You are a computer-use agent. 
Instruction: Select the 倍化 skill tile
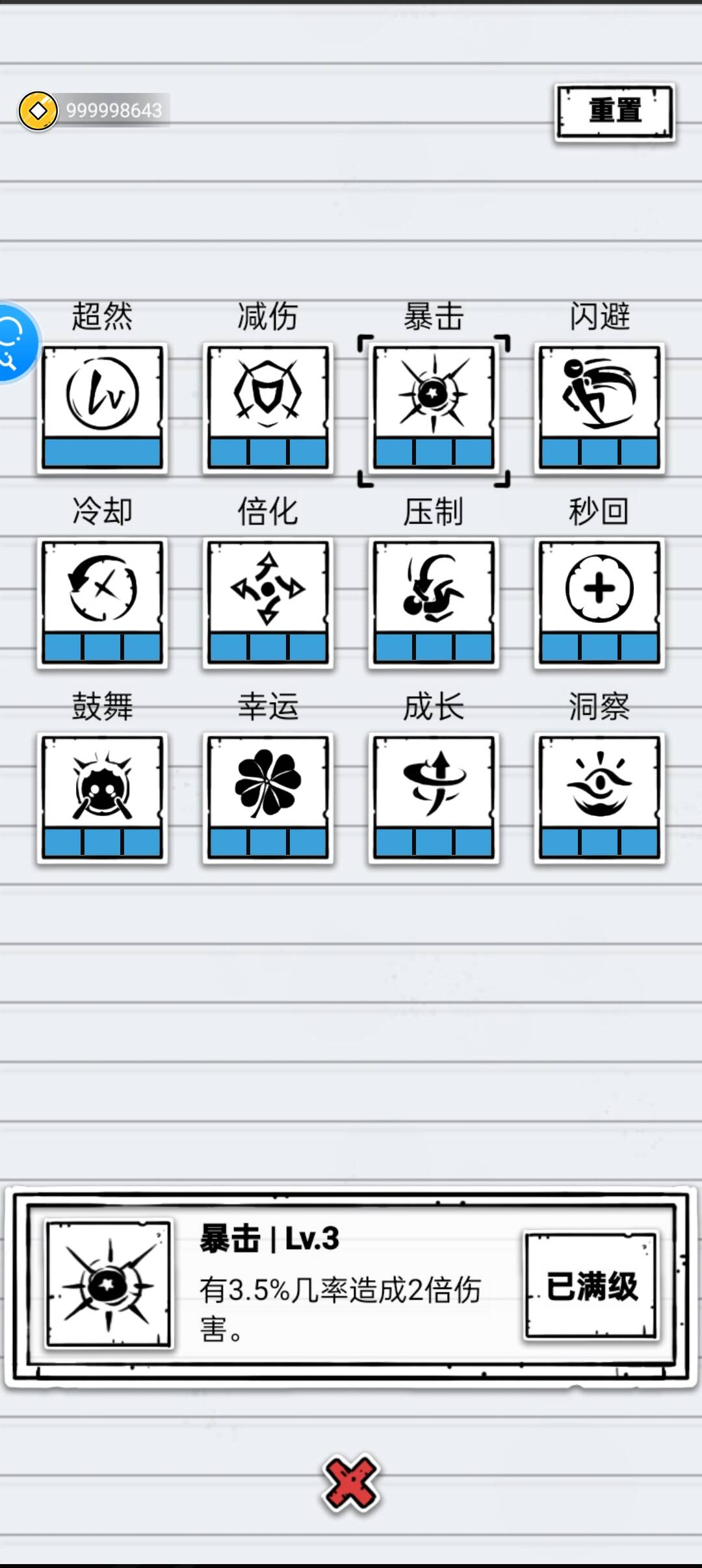tap(268, 603)
